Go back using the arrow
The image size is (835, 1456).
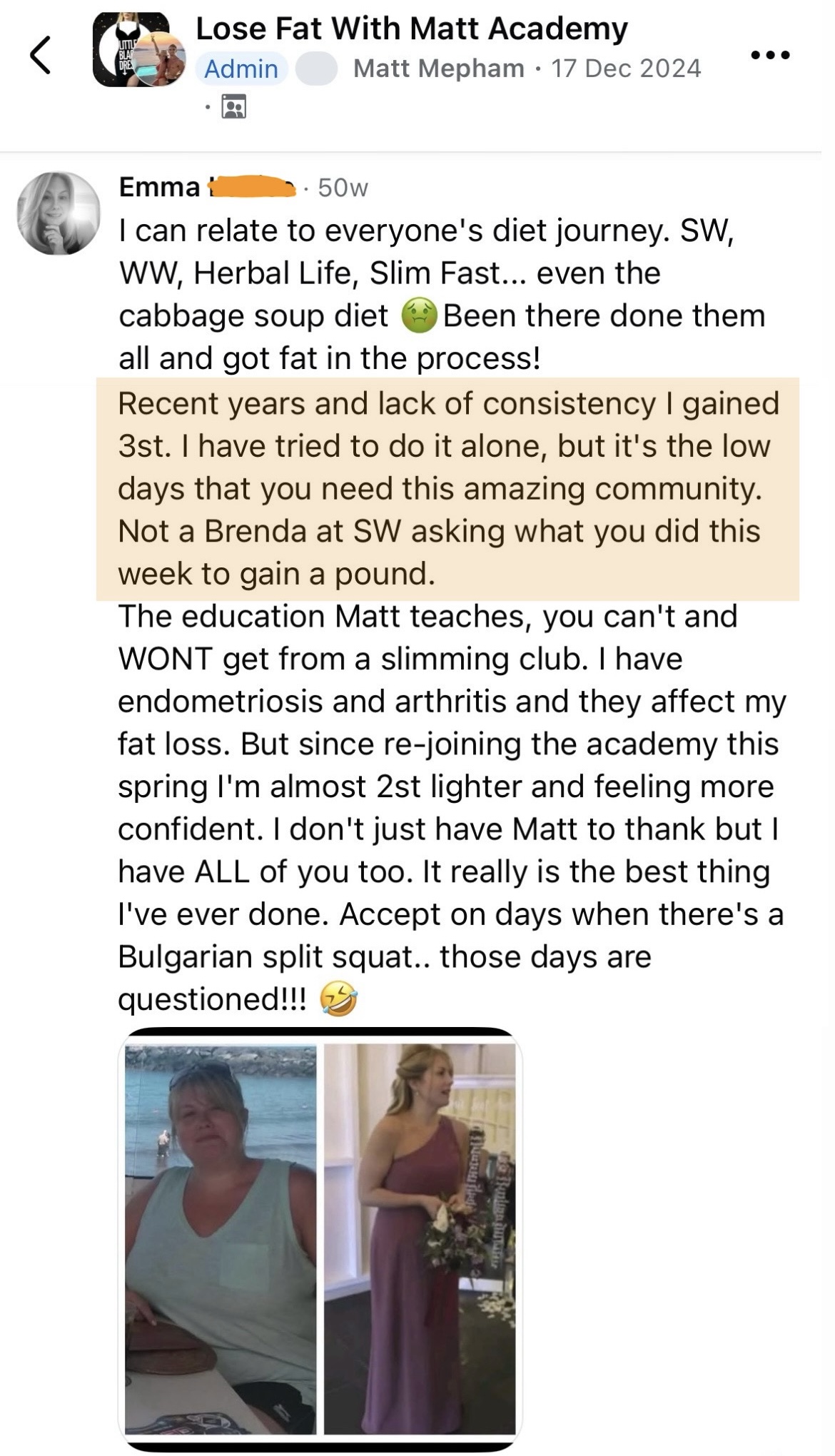[x=40, y=56]
